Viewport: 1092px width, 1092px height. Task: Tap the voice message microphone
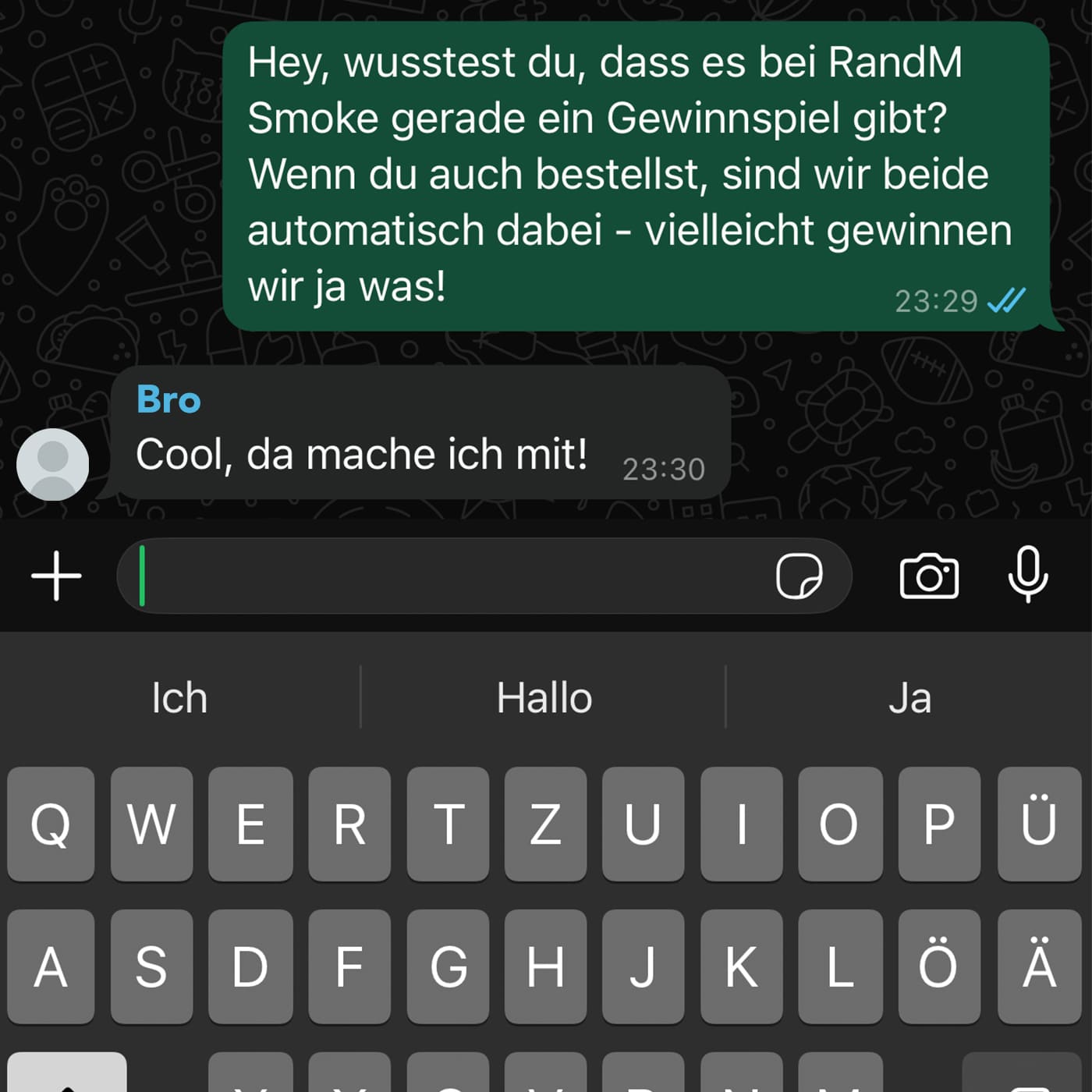(x=1028, y=575)
